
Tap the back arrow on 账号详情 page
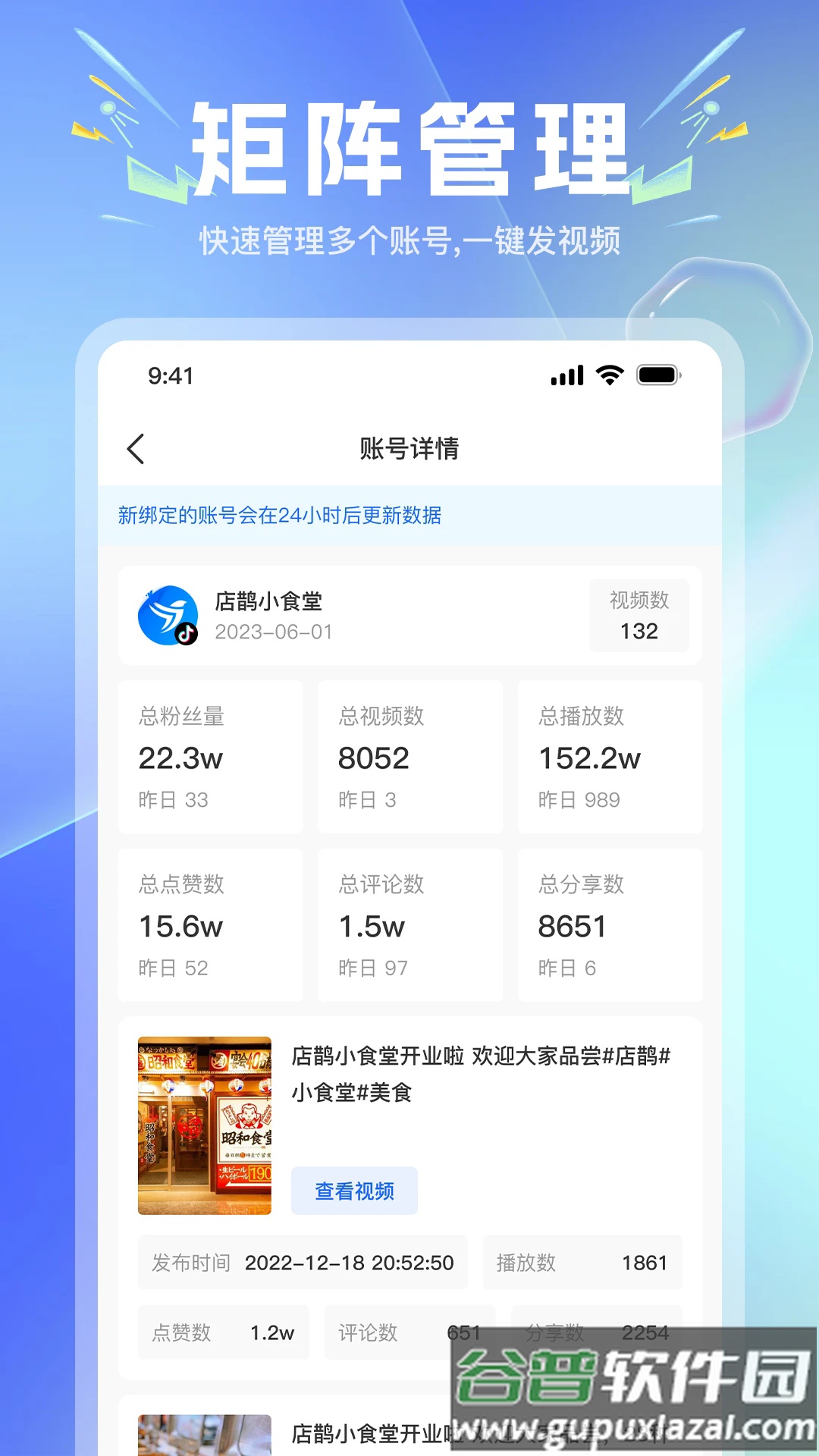click(136, 449)
